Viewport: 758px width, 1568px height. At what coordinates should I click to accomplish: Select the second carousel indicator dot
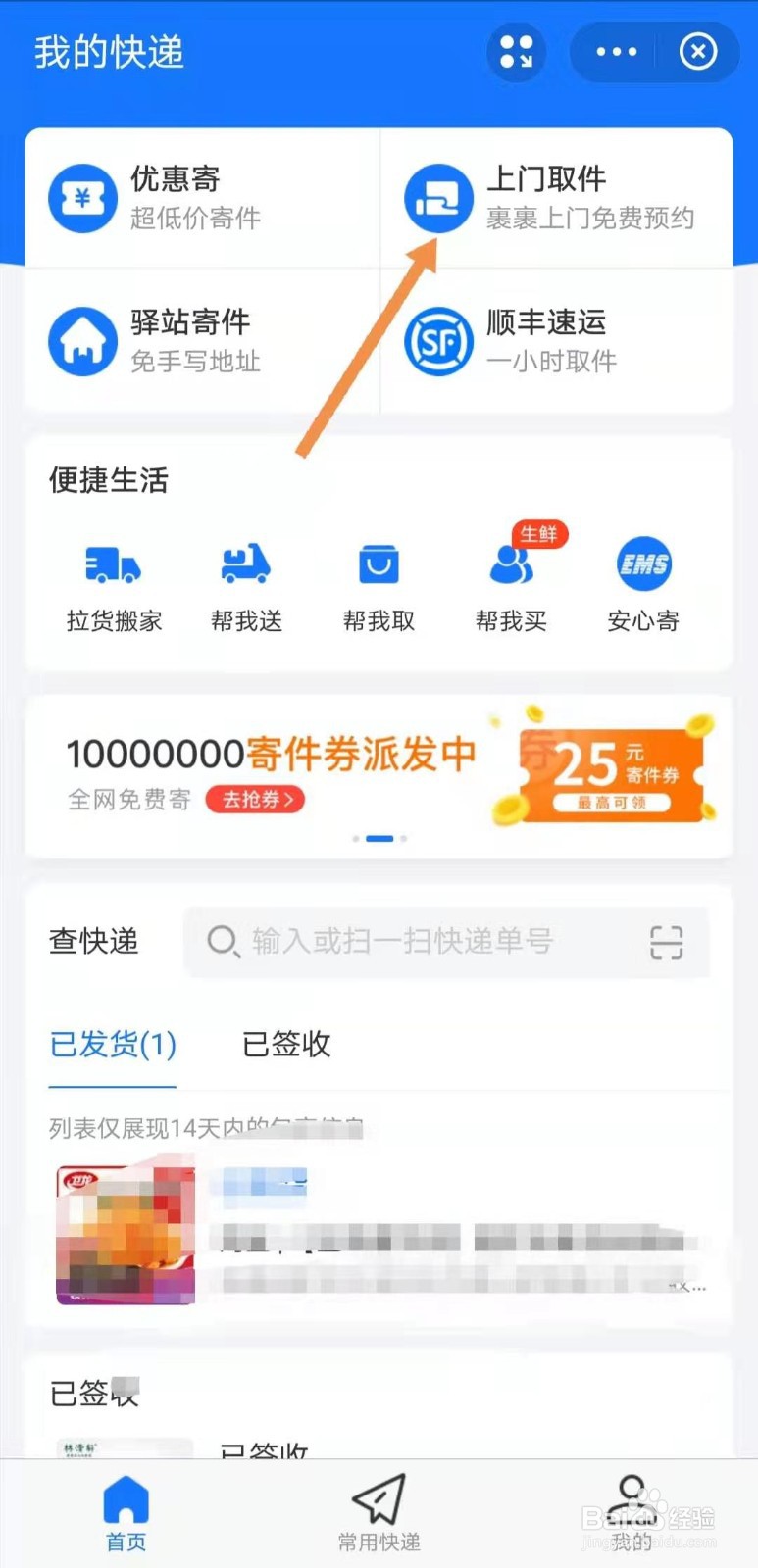[380, 838]
